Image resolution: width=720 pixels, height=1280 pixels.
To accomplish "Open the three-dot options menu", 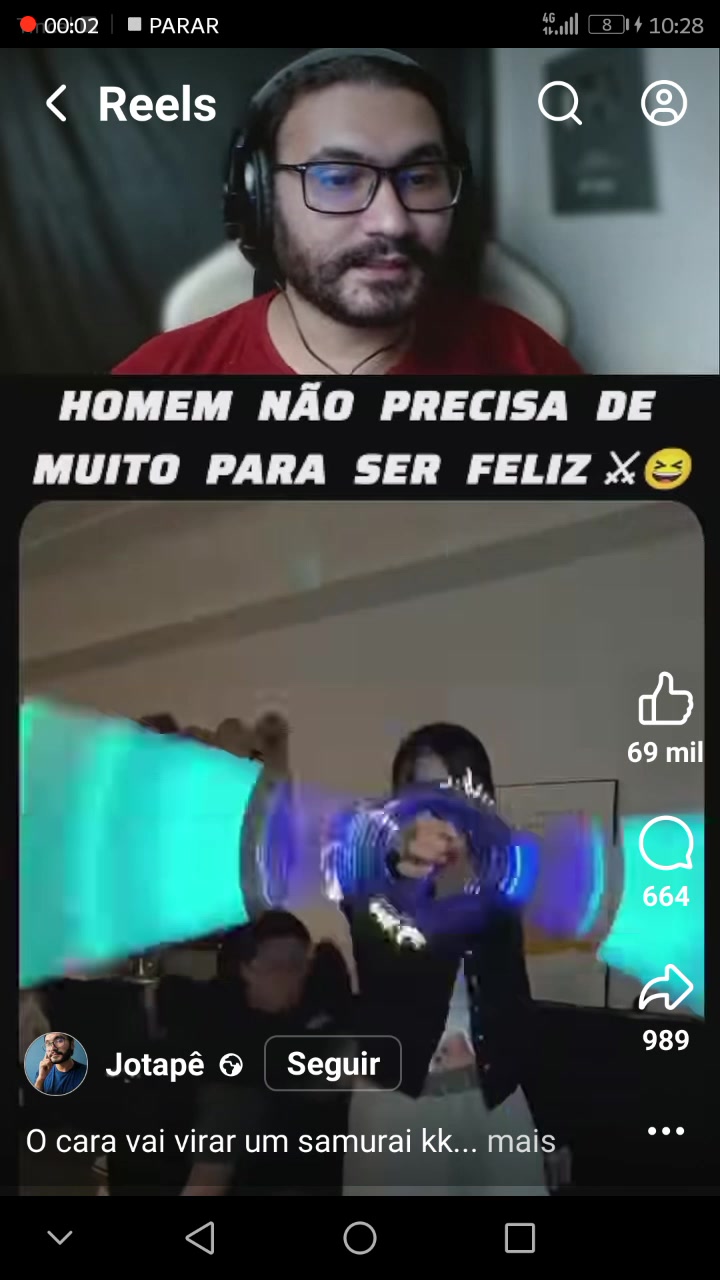I will tap(666, 1131).
